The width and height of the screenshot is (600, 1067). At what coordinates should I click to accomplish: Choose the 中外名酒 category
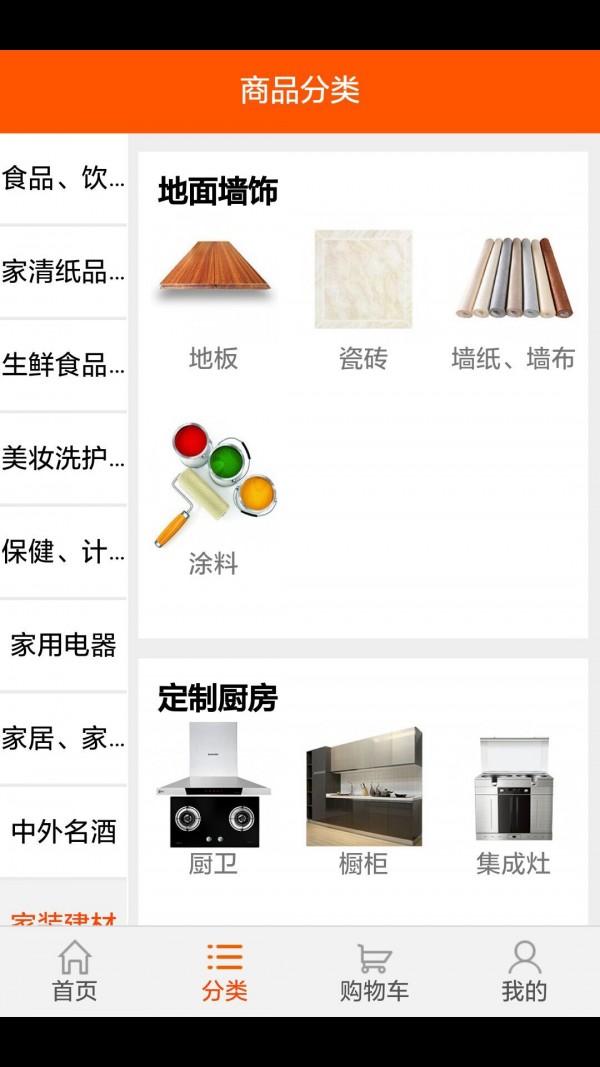[x=64, y=831]
